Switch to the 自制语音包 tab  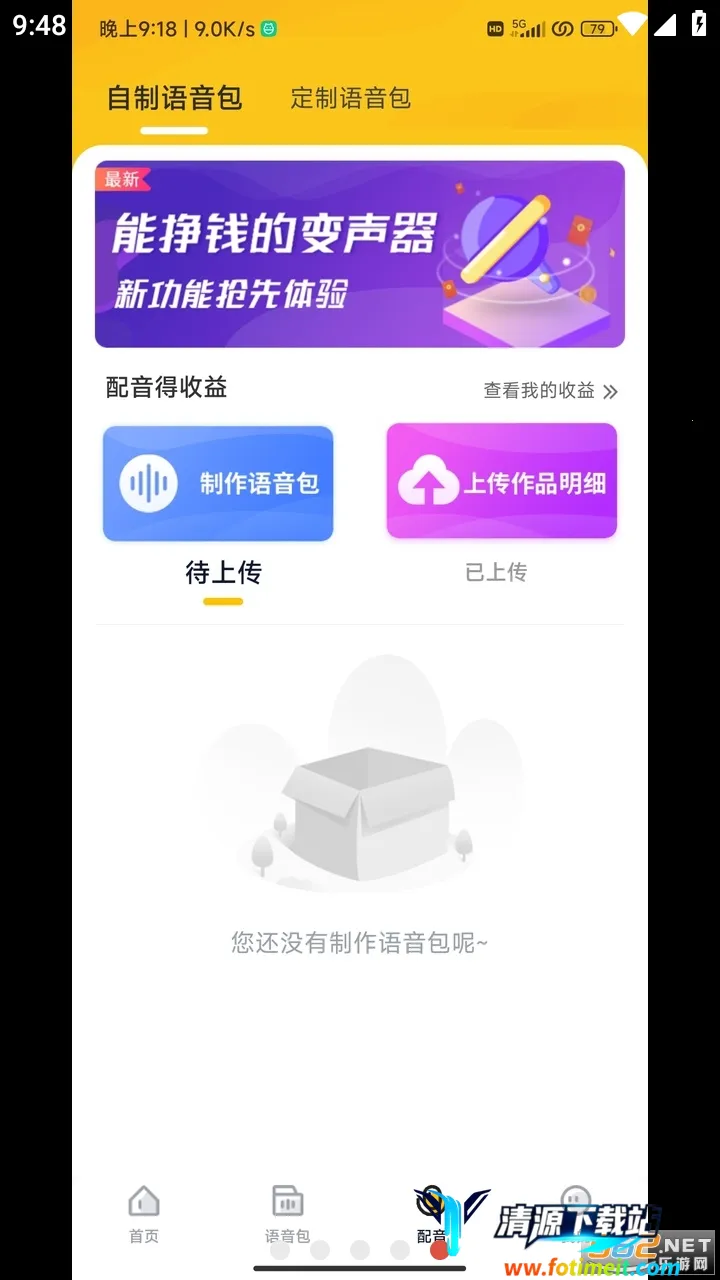point(175,98)
